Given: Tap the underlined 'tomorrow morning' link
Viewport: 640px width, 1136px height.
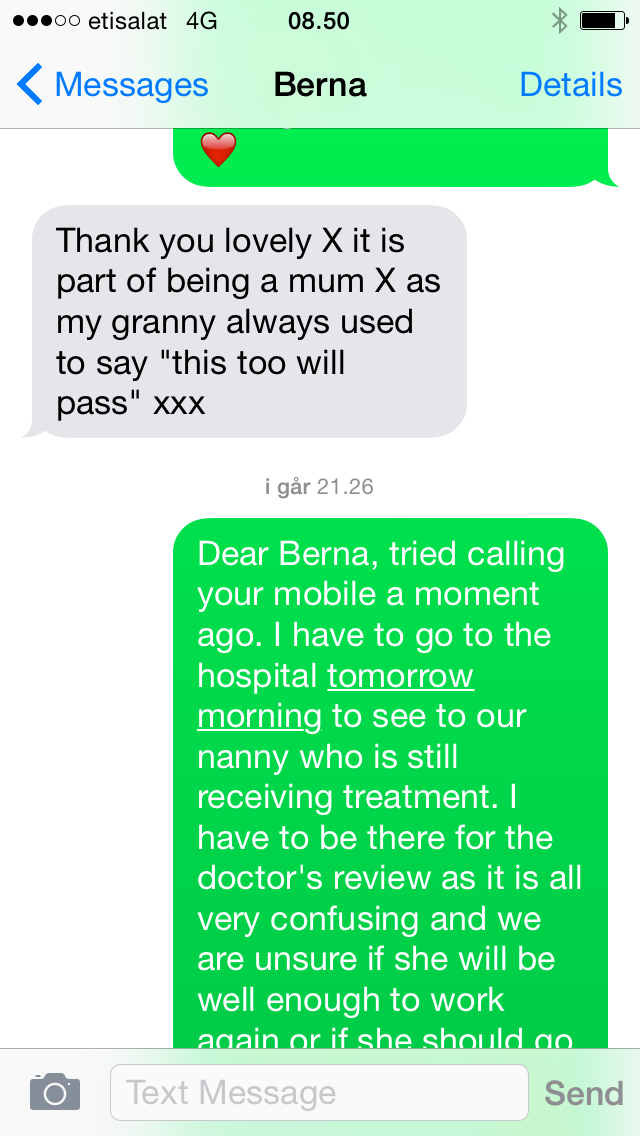Looking at the screenshot, I should click(x=400, y=677).
